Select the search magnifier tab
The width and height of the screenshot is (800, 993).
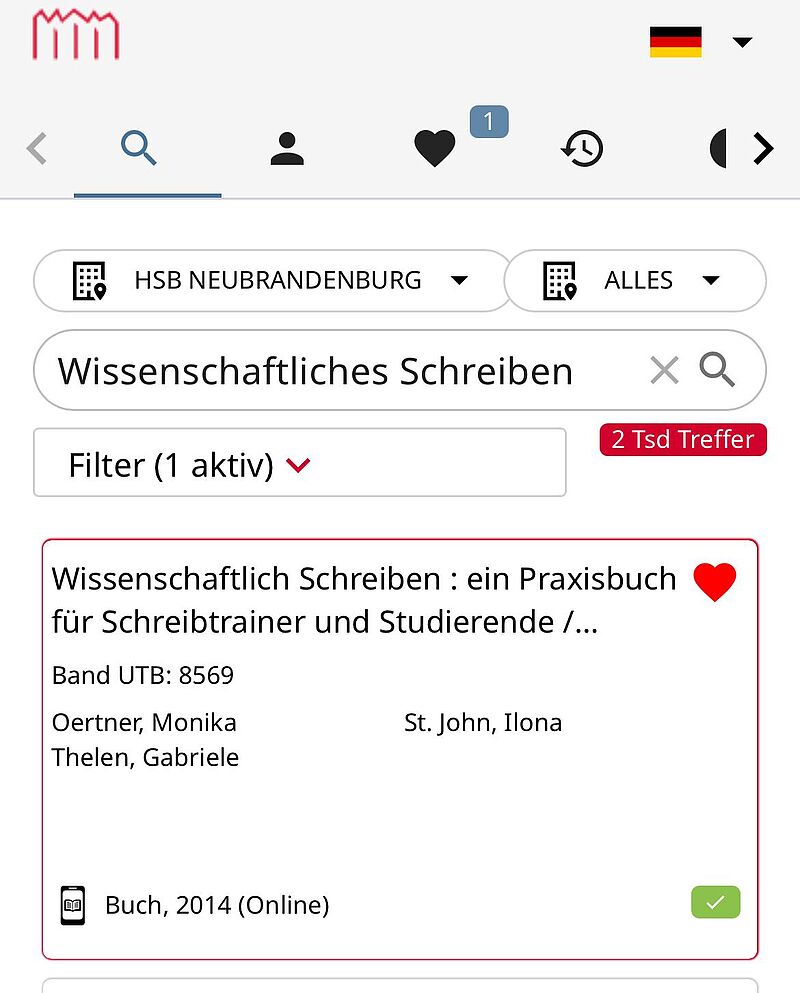(139, 149)
